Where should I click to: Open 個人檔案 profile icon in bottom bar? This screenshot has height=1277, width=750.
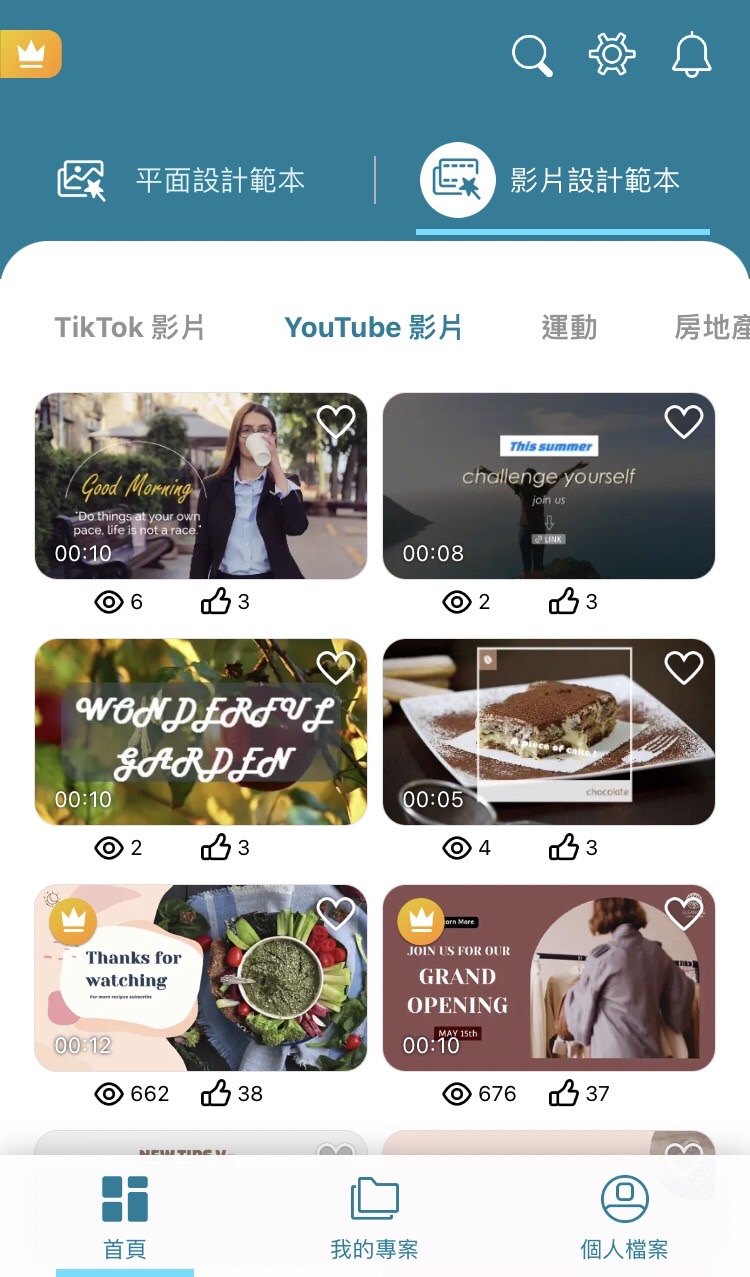[x=624, y=1198]
